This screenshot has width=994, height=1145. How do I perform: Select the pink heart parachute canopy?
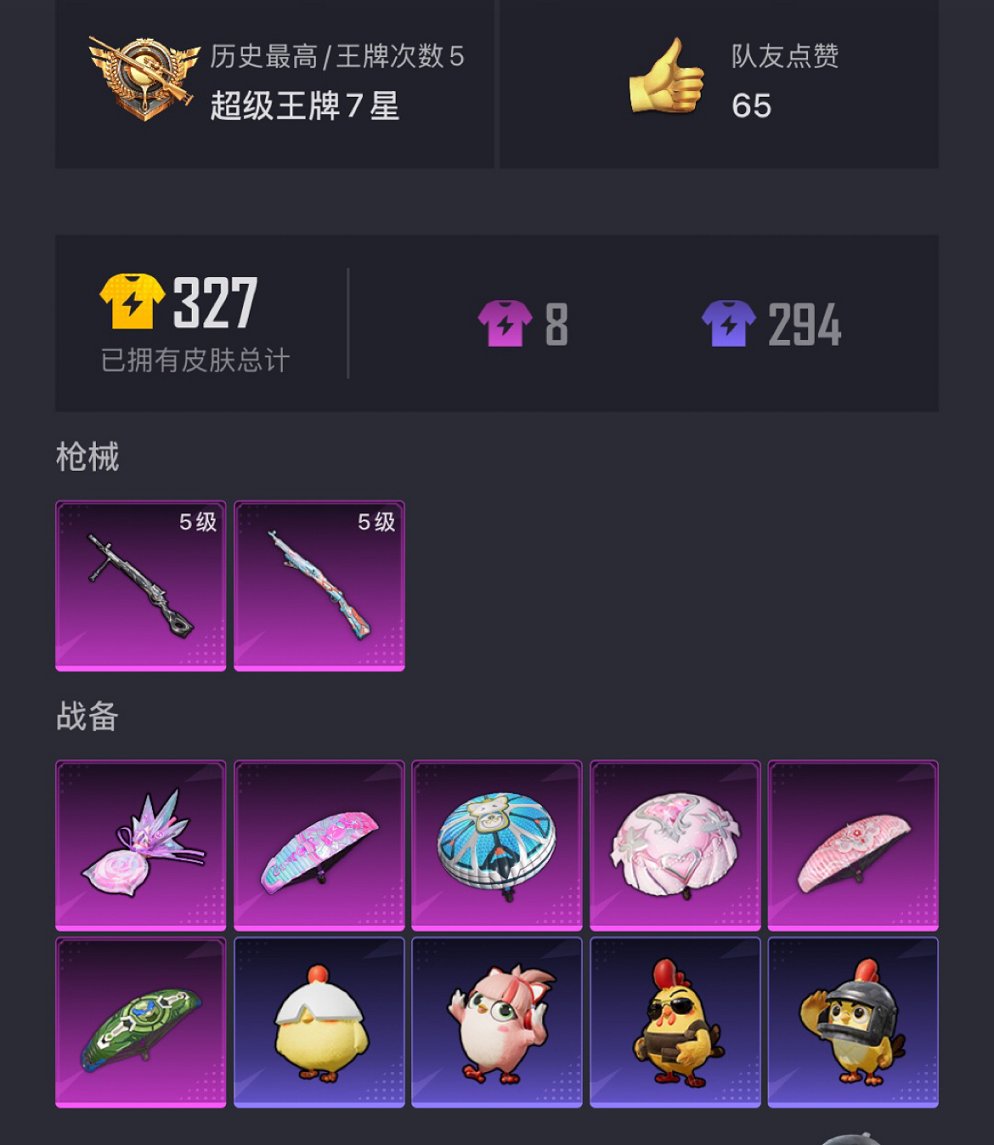point(674,845)
